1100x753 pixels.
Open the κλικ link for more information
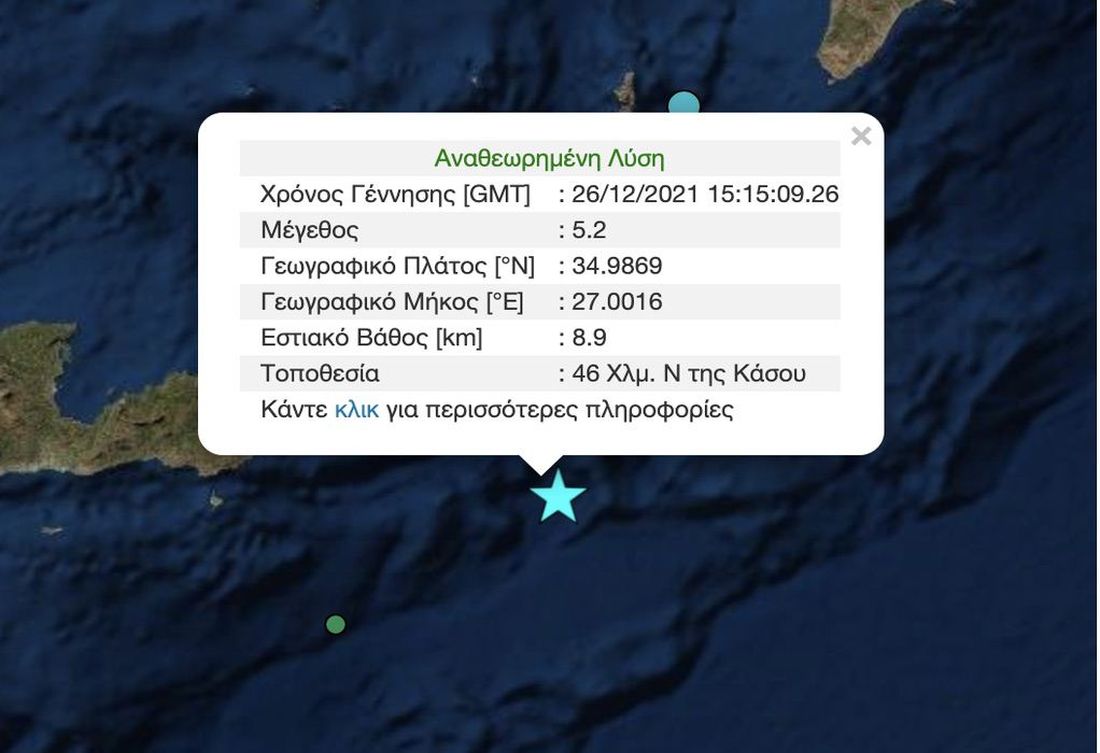tap(356, 410)
